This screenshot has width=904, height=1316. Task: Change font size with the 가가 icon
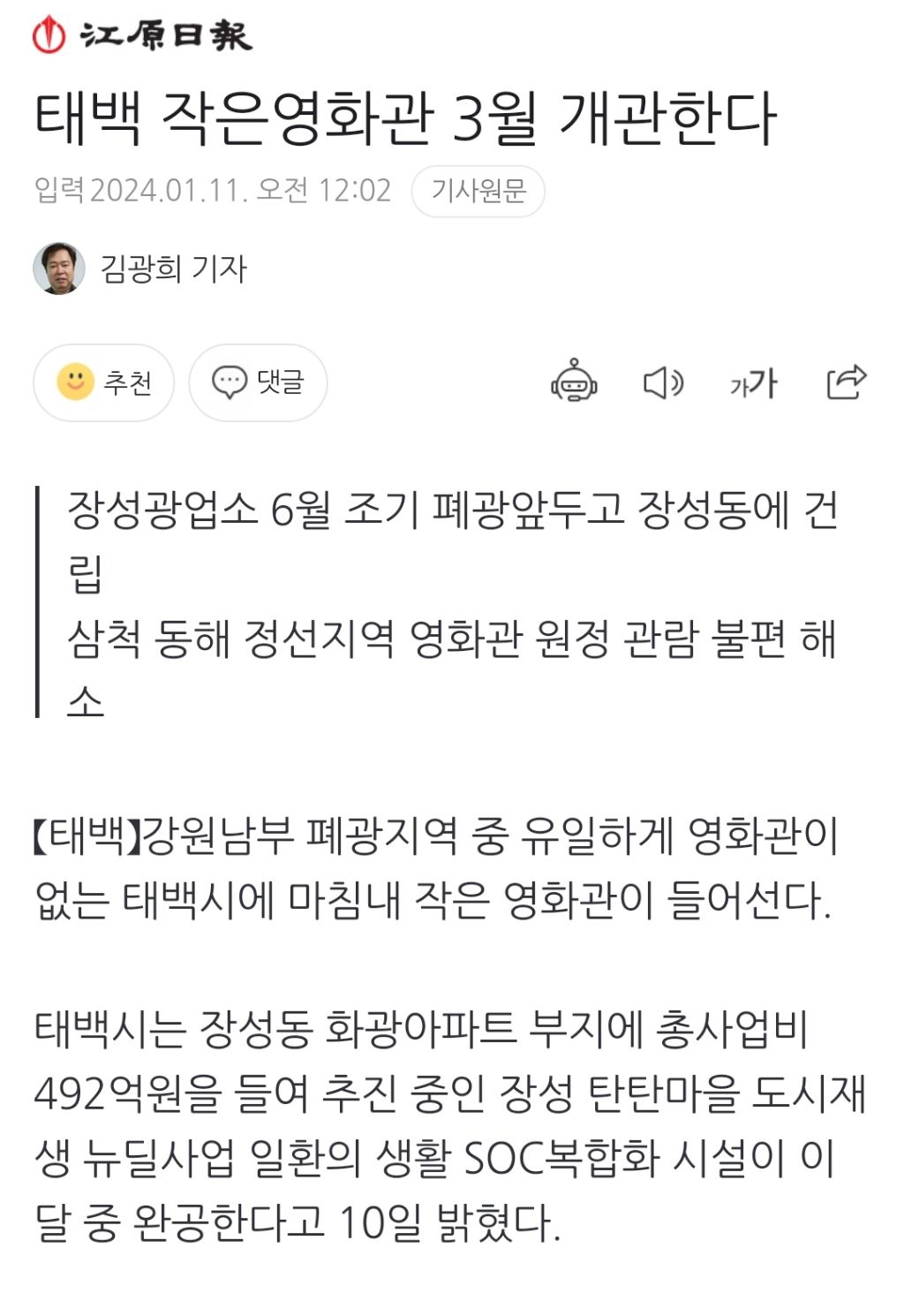tap(753, 383)
